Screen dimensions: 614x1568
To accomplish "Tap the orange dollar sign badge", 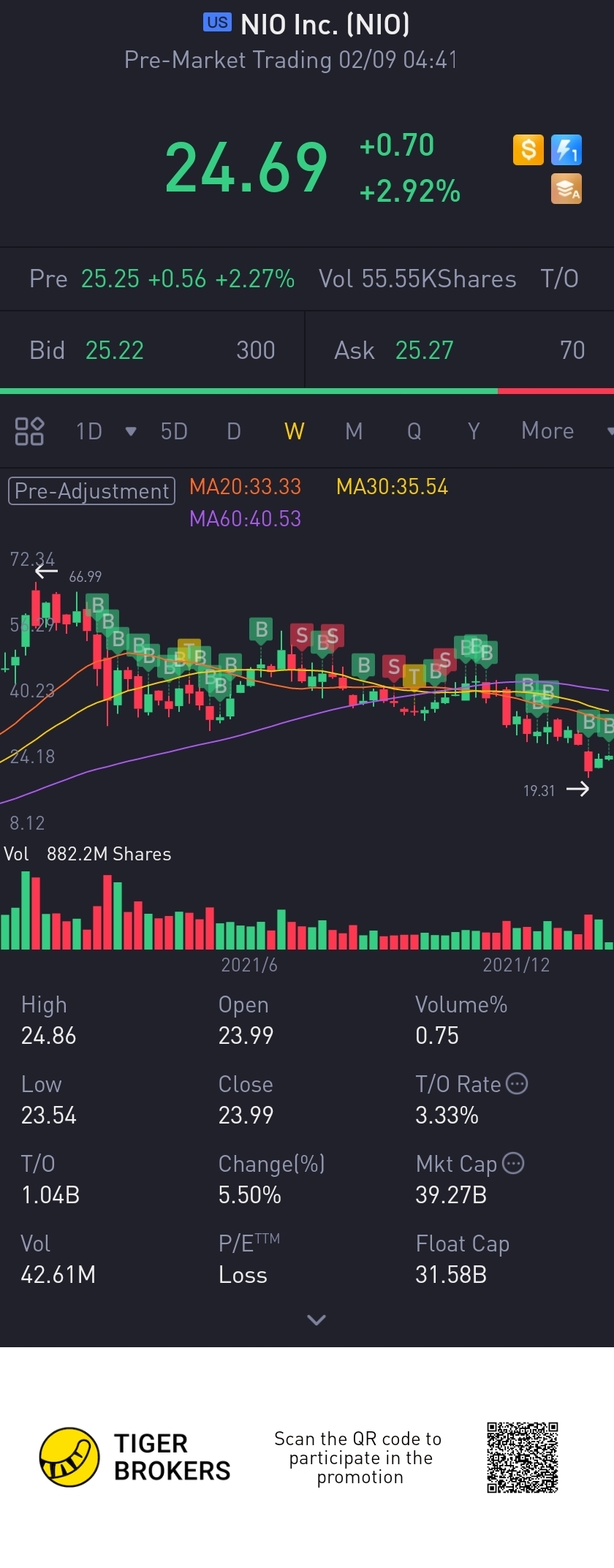I will tap(528, 151).
